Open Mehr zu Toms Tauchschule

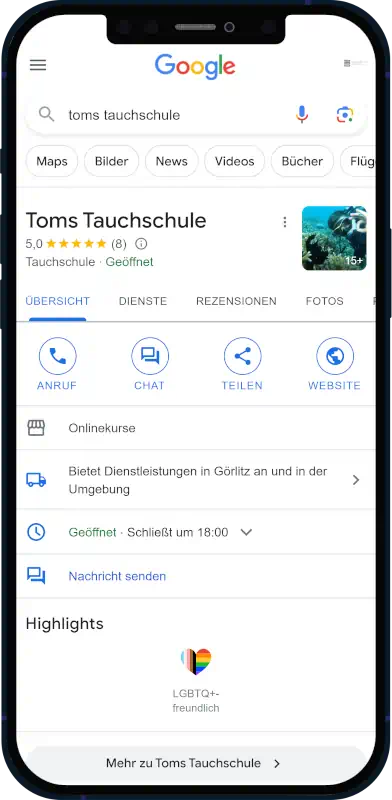point(196,763)
